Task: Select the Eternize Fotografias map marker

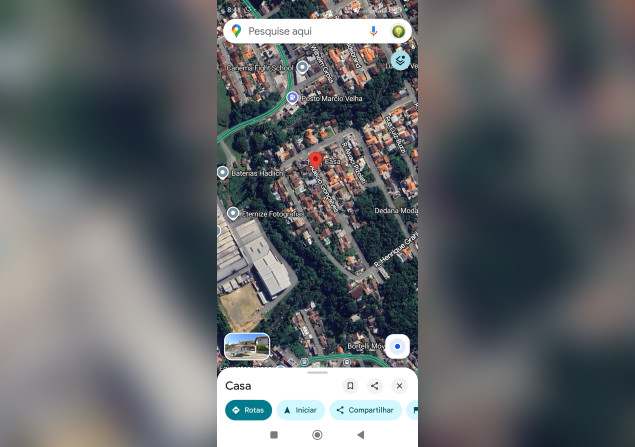Action: click(233, 213)
